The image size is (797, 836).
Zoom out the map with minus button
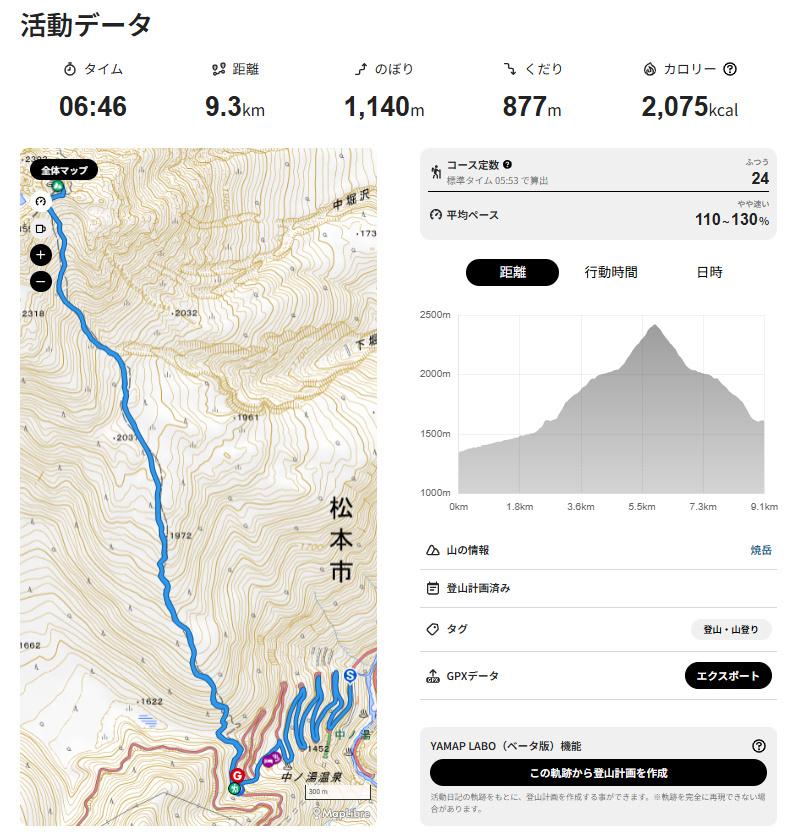point(41,281)
